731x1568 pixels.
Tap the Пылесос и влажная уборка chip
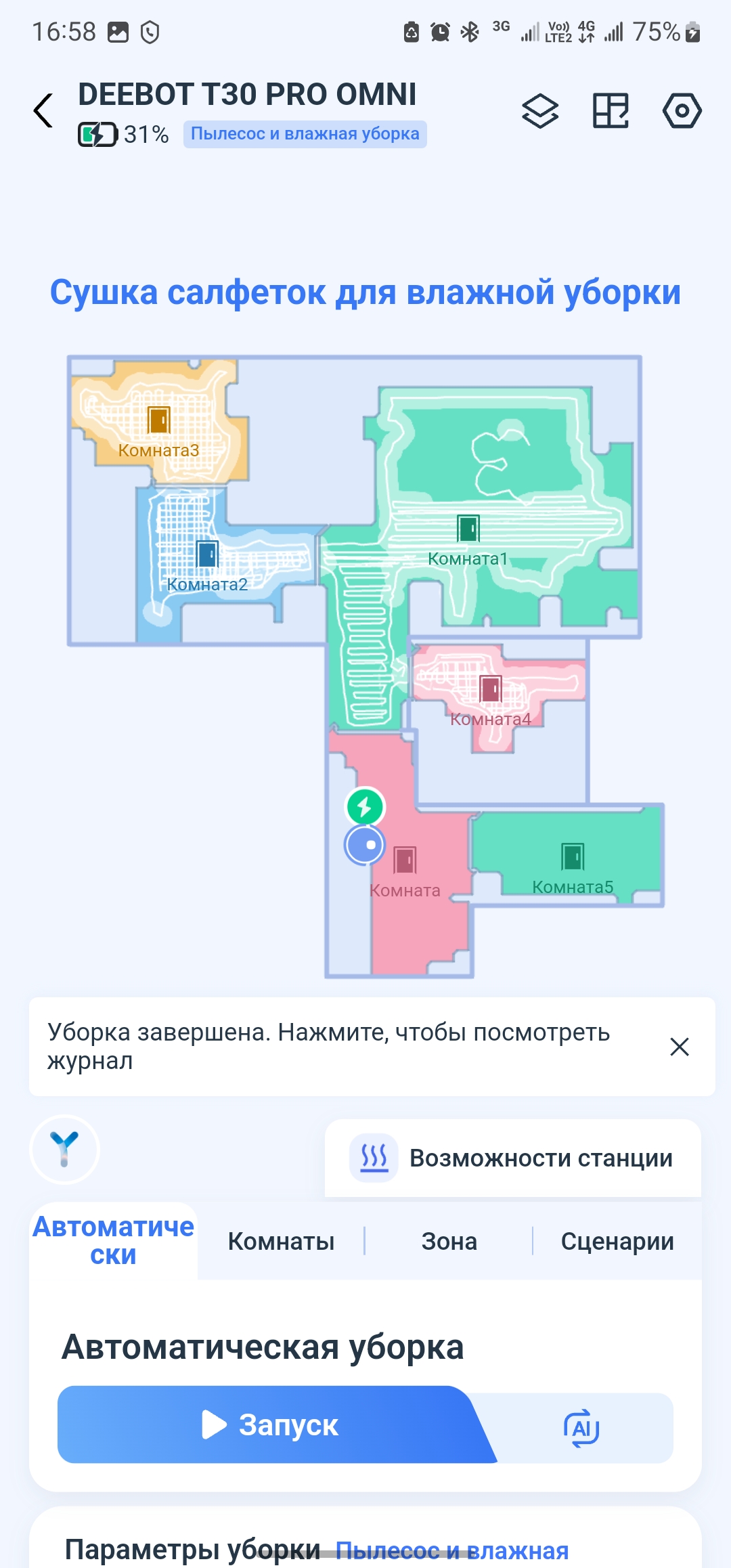coord(305,134)
